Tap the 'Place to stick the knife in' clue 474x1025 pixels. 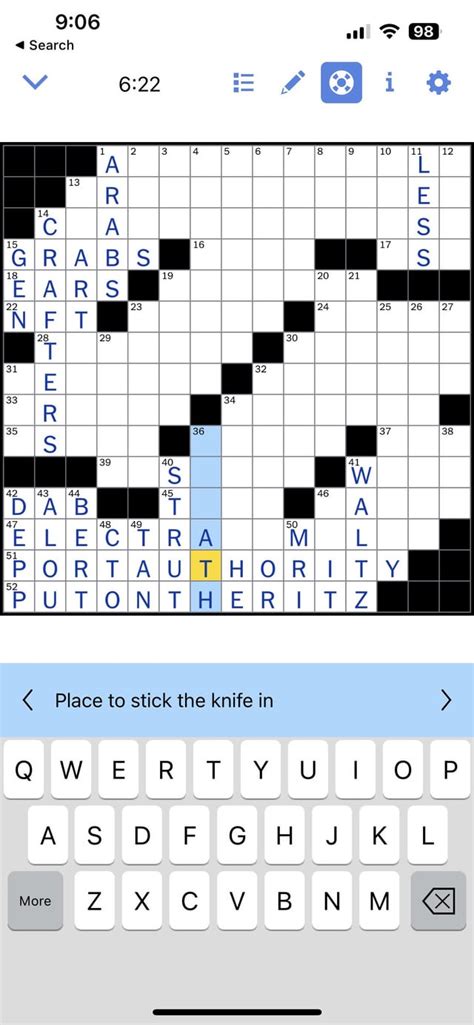[164, 700]
